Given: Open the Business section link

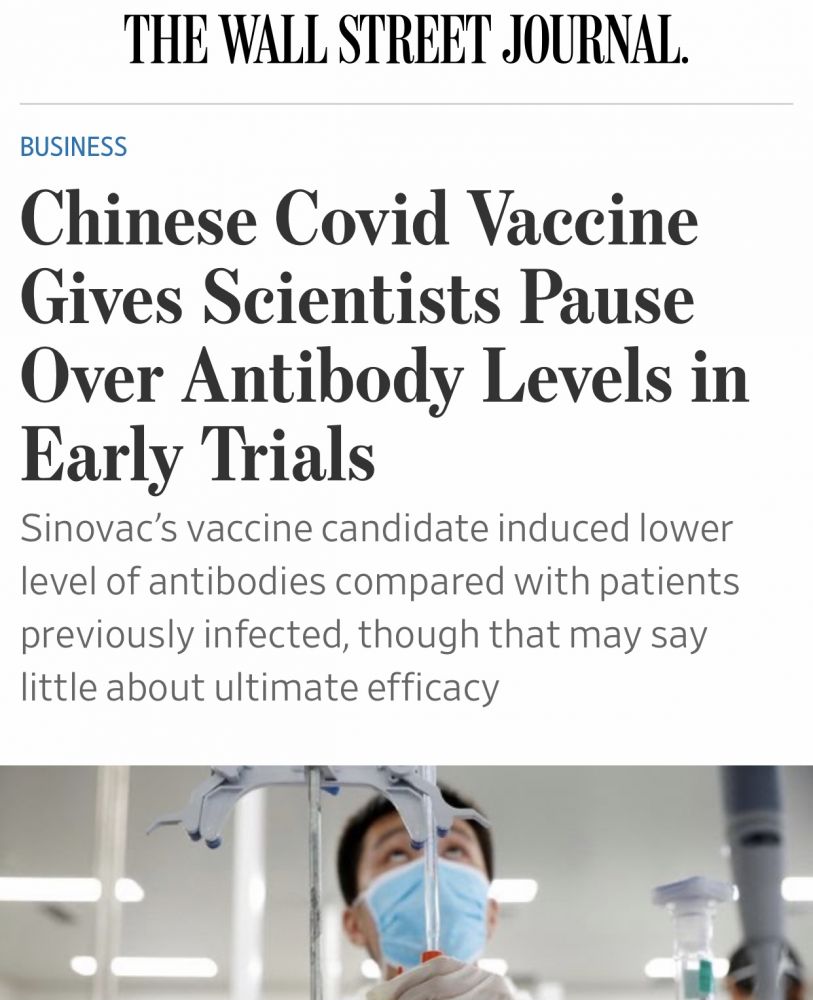Looking at the screenshot, I should [74, 147].
